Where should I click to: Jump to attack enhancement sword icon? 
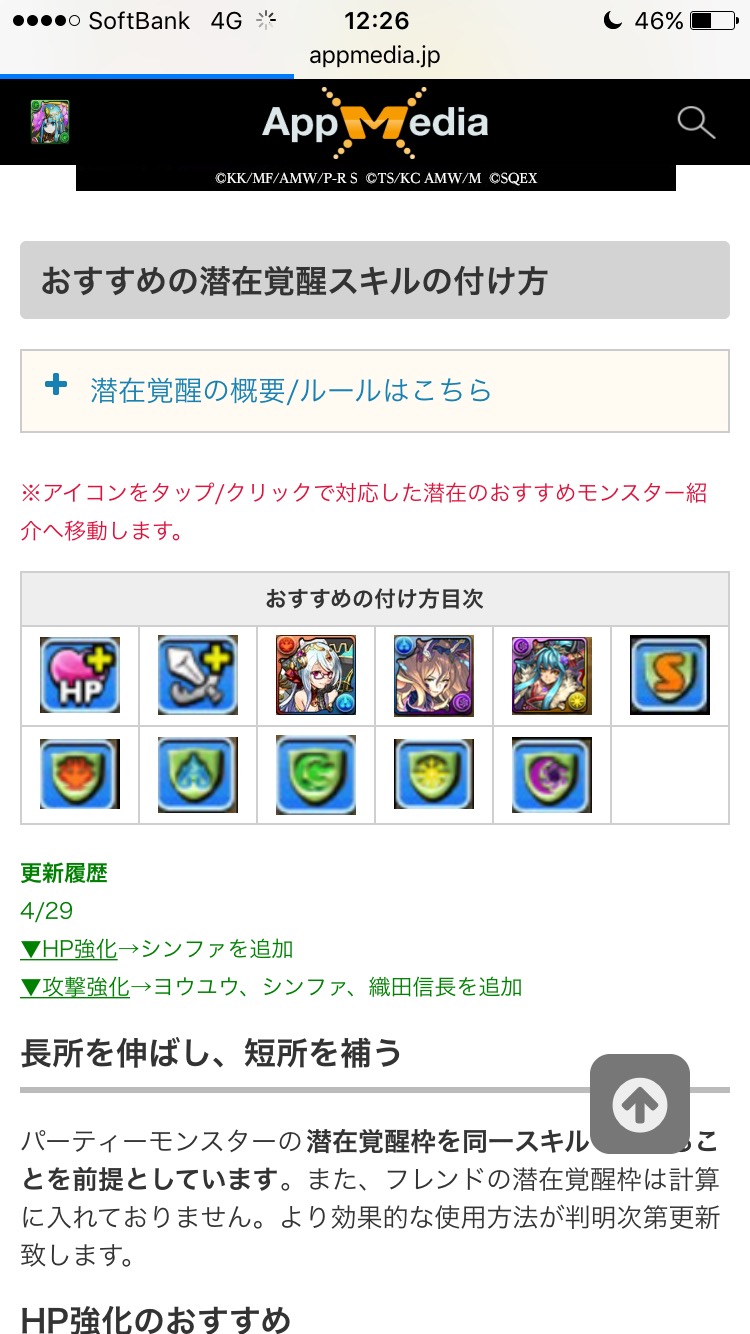click(198, 675)
